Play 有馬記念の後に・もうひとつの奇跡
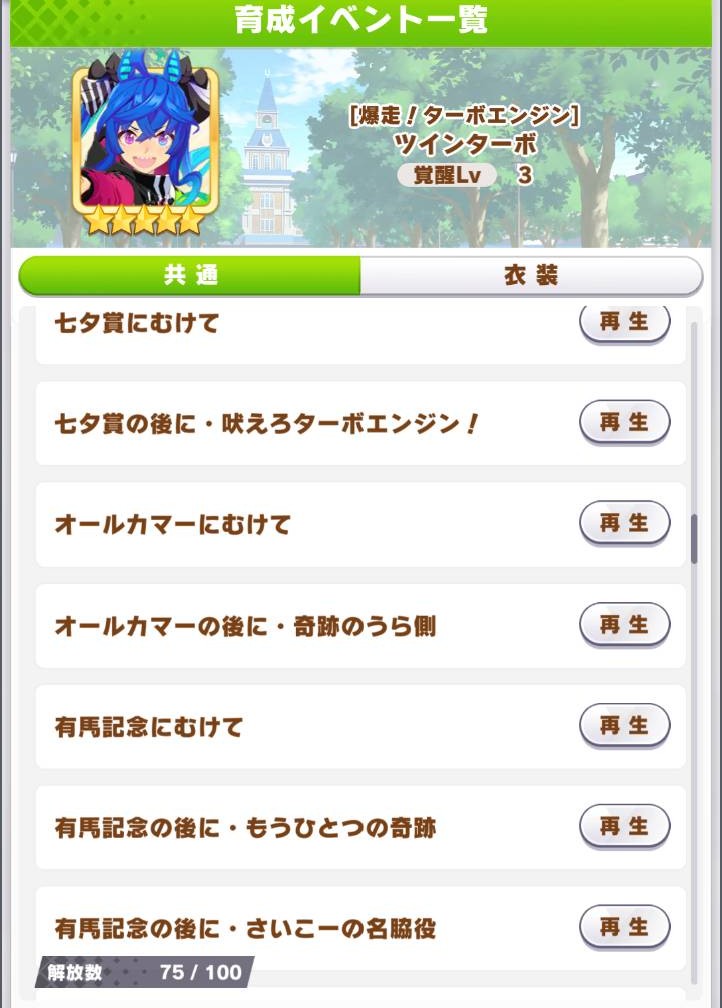 coord(624,827)
